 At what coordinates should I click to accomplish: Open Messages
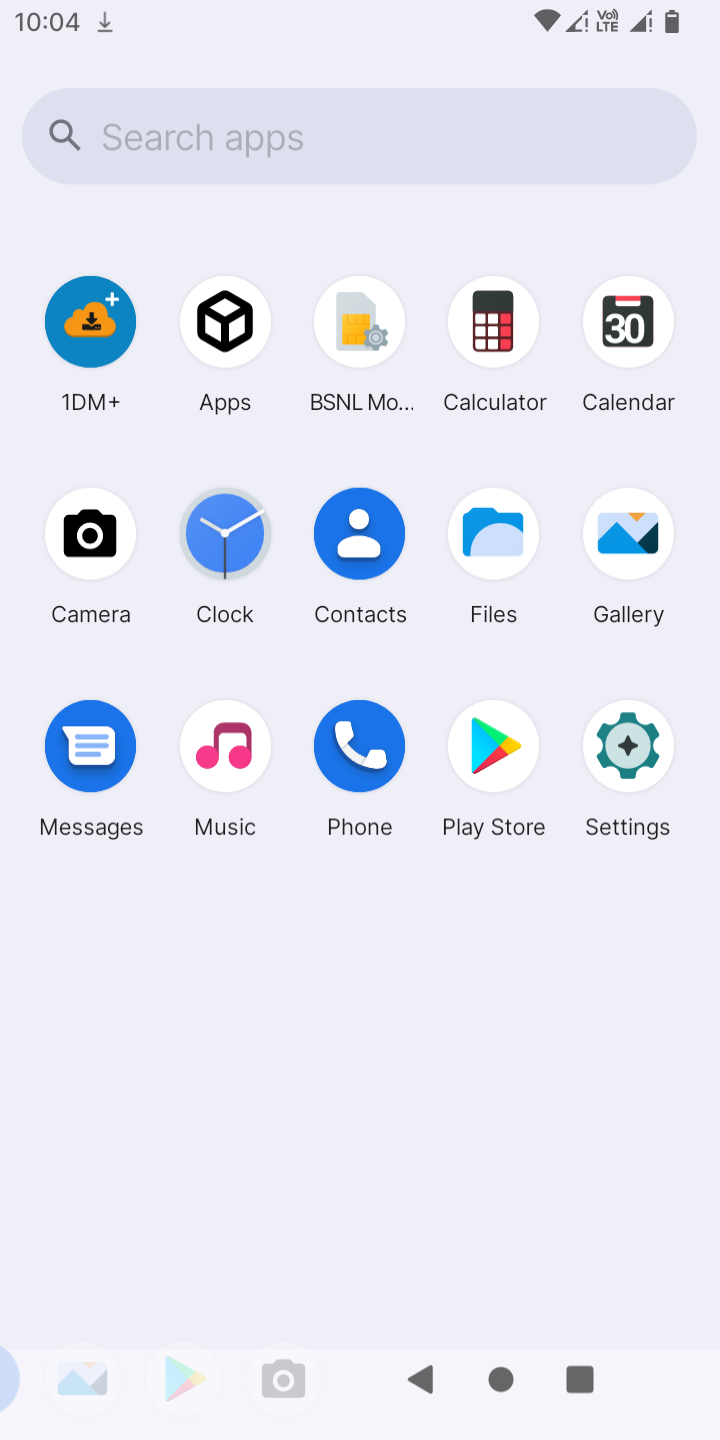(x=91, y=746)
